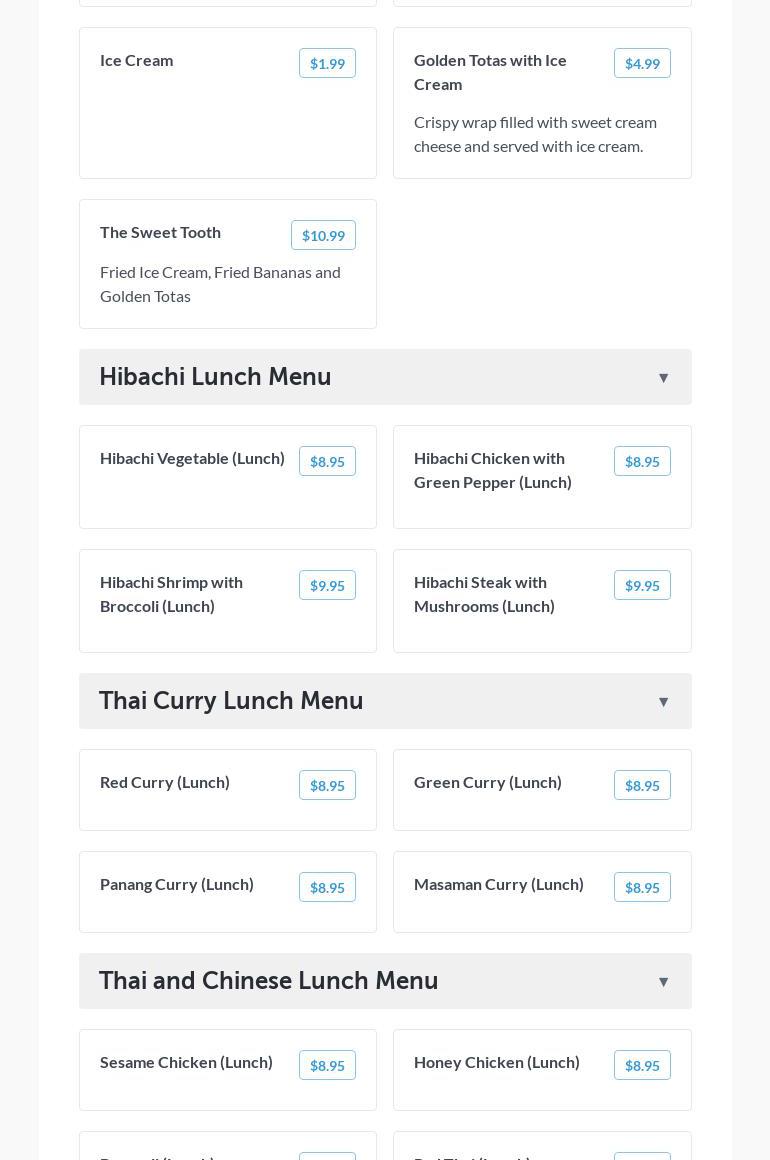The image size is (770, 1160).
Task: Tap Hibachi Shrimp with Broccoli (Lunch)
Action: 228,601
